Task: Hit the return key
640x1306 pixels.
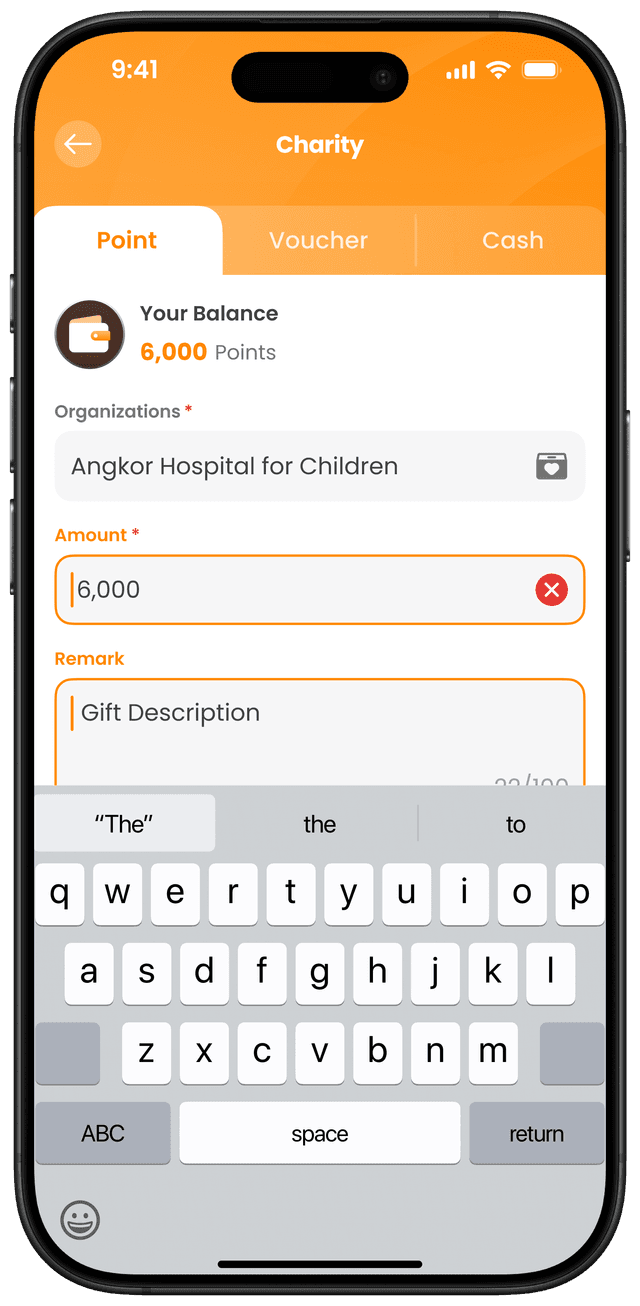Action: pos(536,1134)
